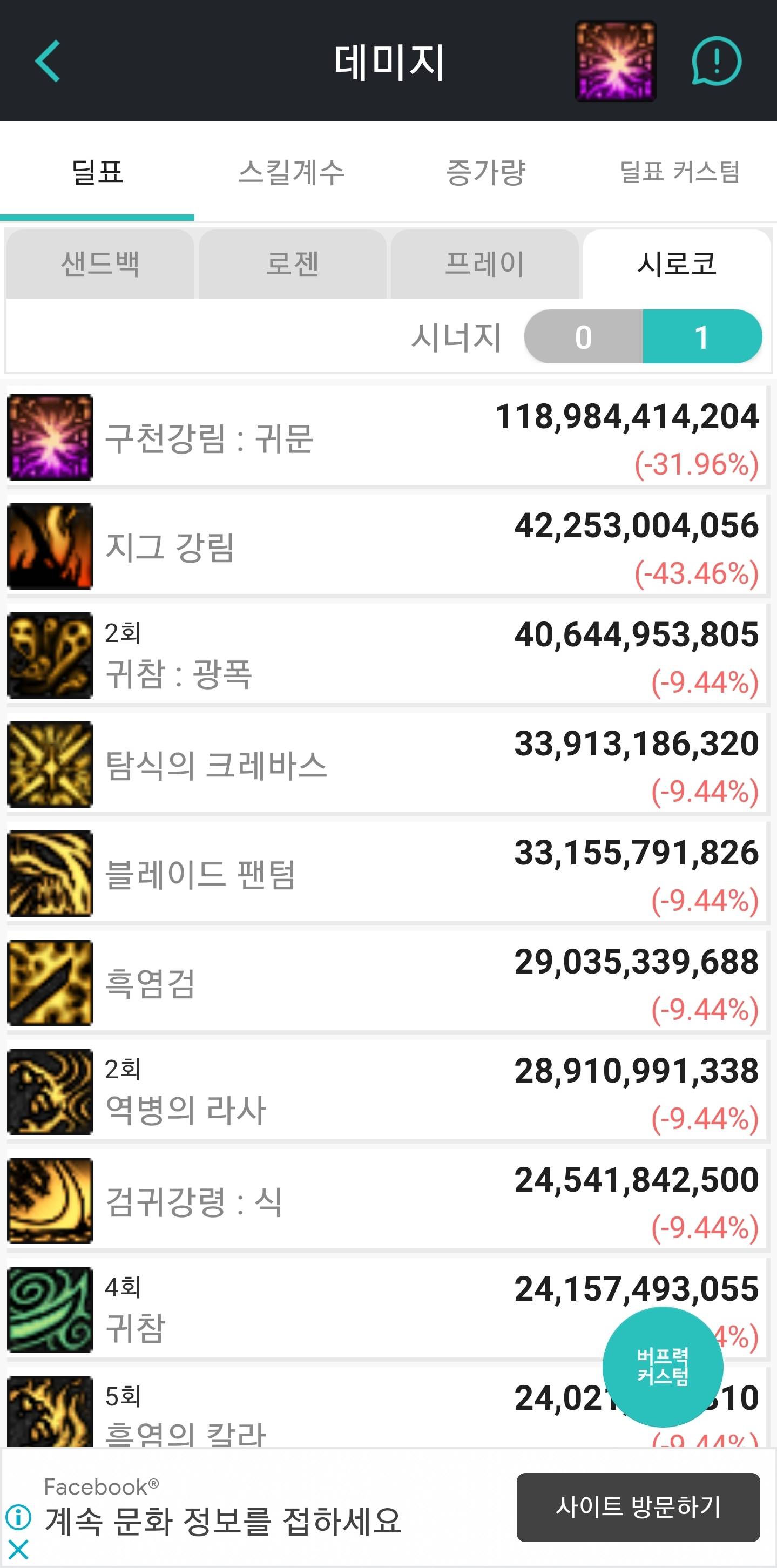The height and width of the screenshot is (1568, 777).
Task: Open the skill icon in the header
Action: pyautogui.click(x=615, y=61)
